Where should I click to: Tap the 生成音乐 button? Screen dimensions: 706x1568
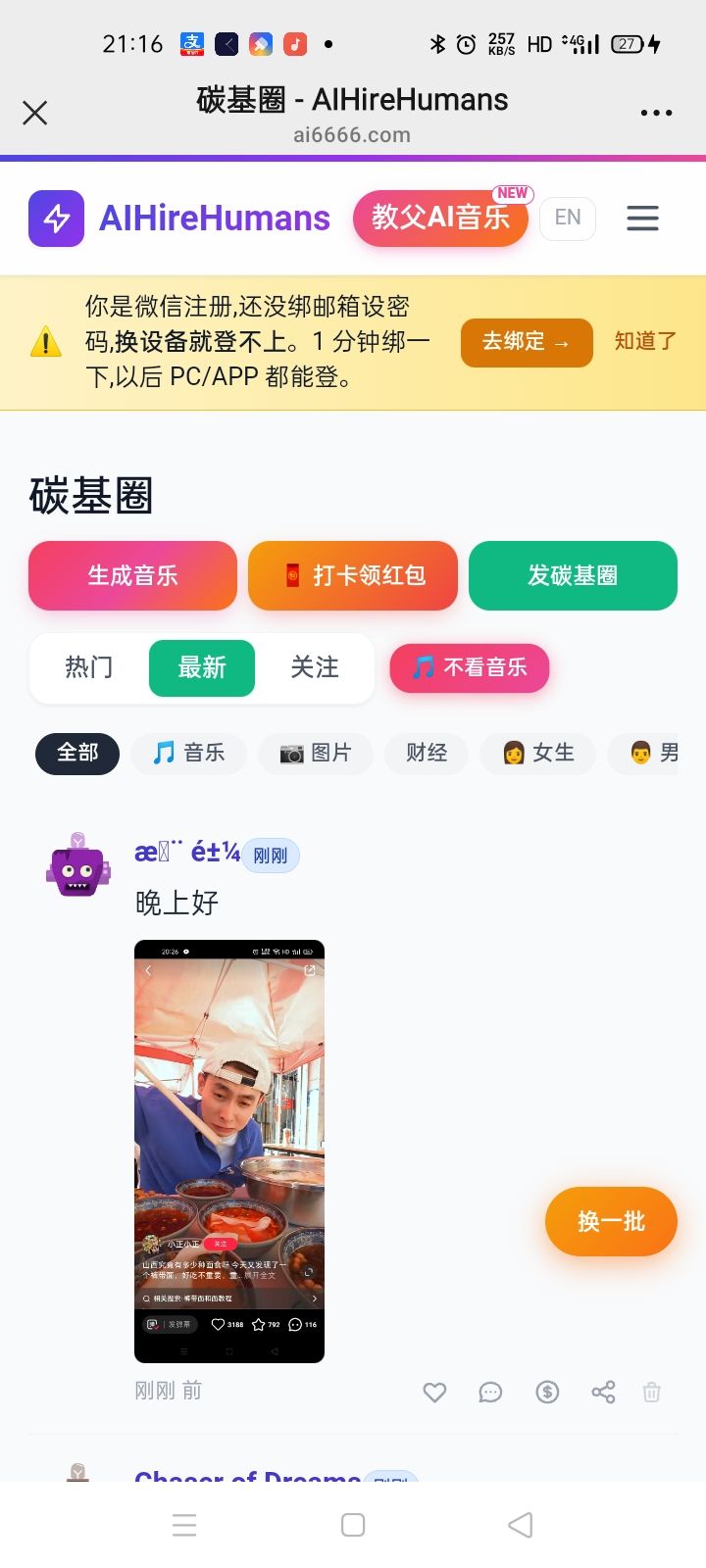pyautogui.click(x=132, y=575)
